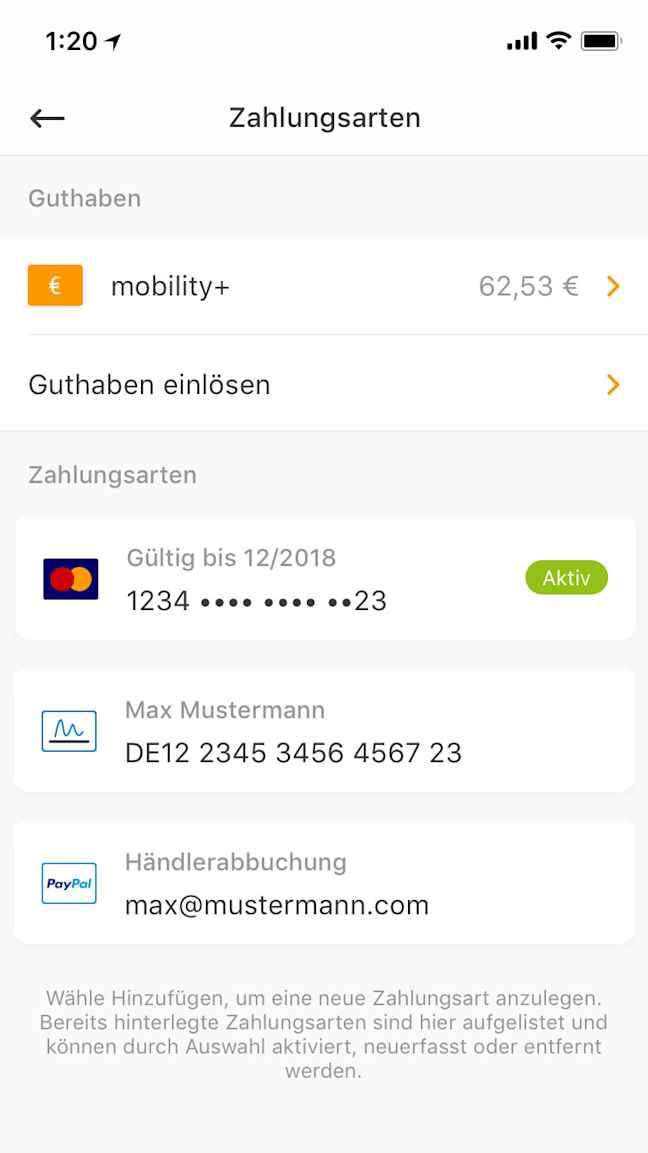This screenshot has height=1153, width=648.
Task: Select the Mastercard ending in 23
Action: point(325,578)
